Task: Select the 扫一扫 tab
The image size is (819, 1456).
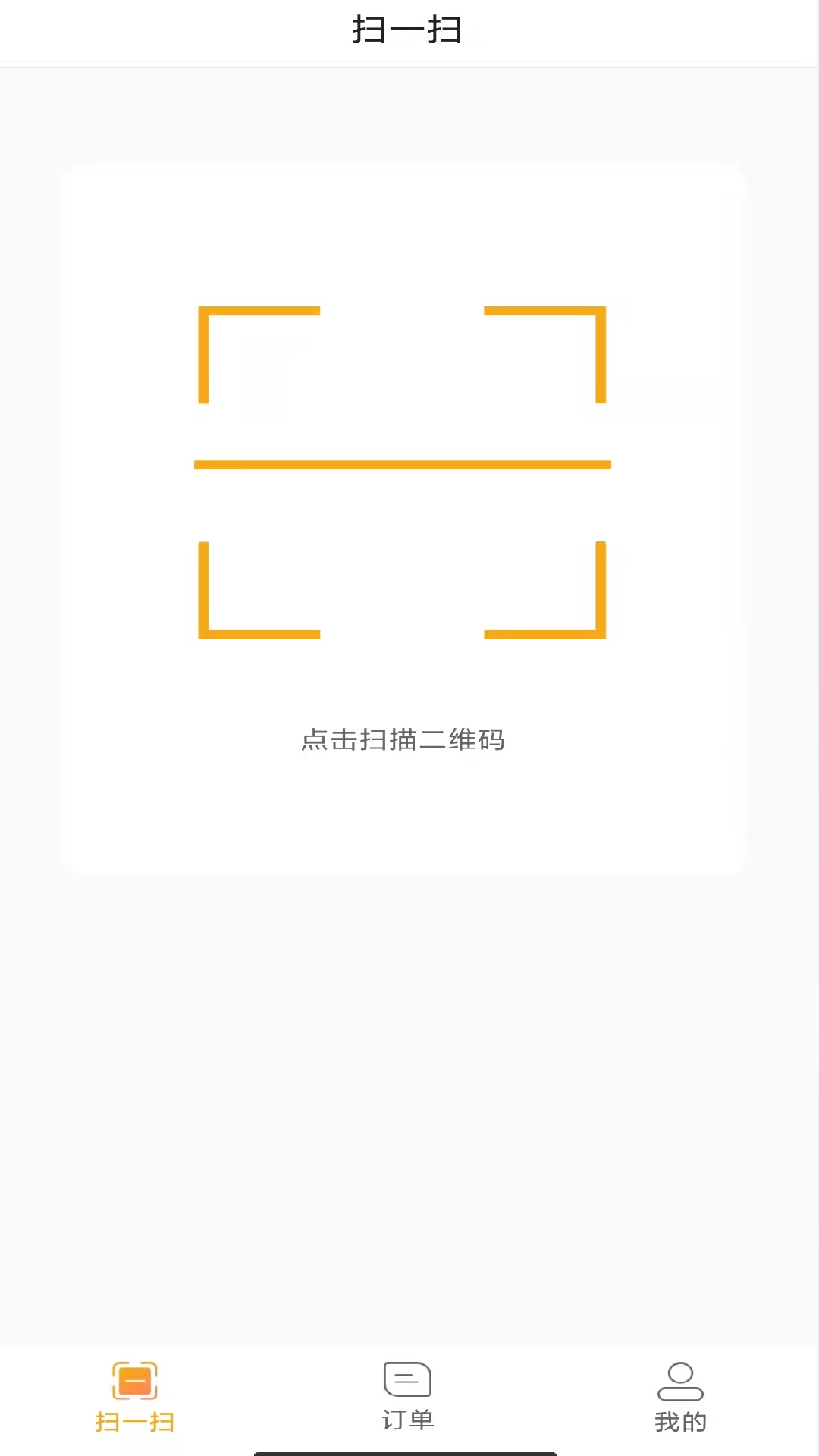Action: click(135, 1397)
